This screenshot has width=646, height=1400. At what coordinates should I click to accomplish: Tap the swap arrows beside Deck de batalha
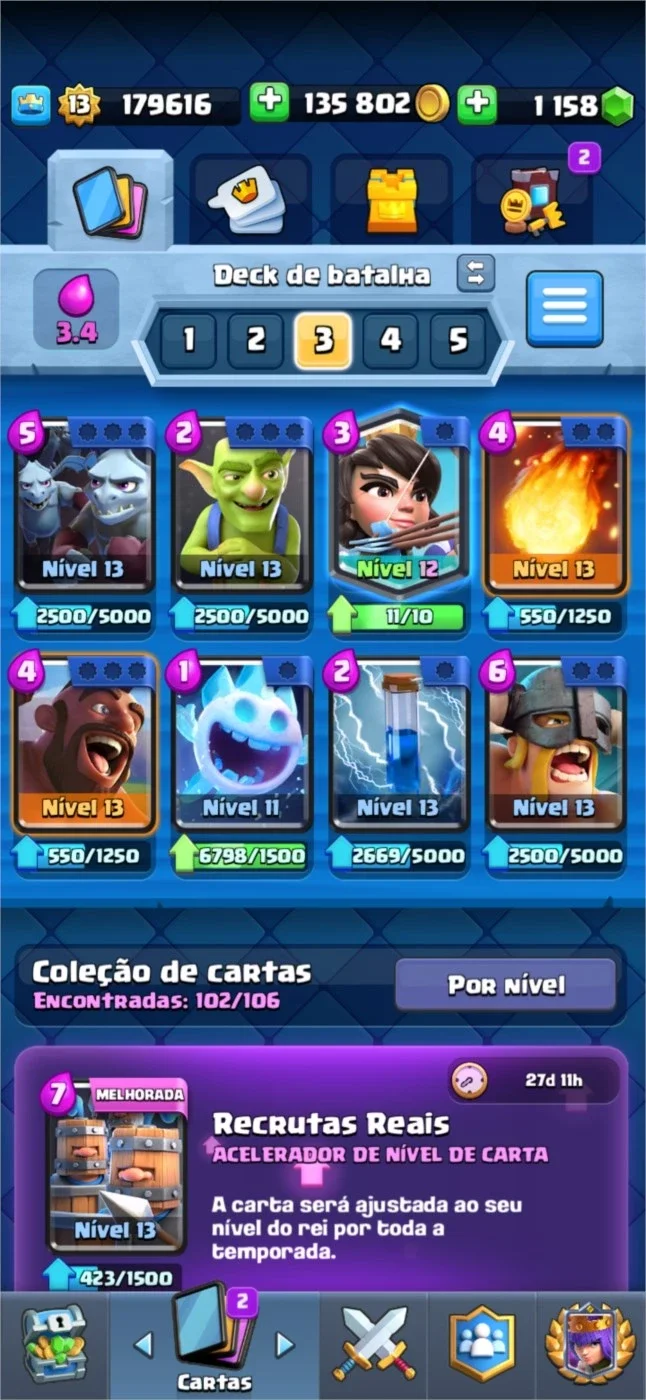click(x=476, y=273)
